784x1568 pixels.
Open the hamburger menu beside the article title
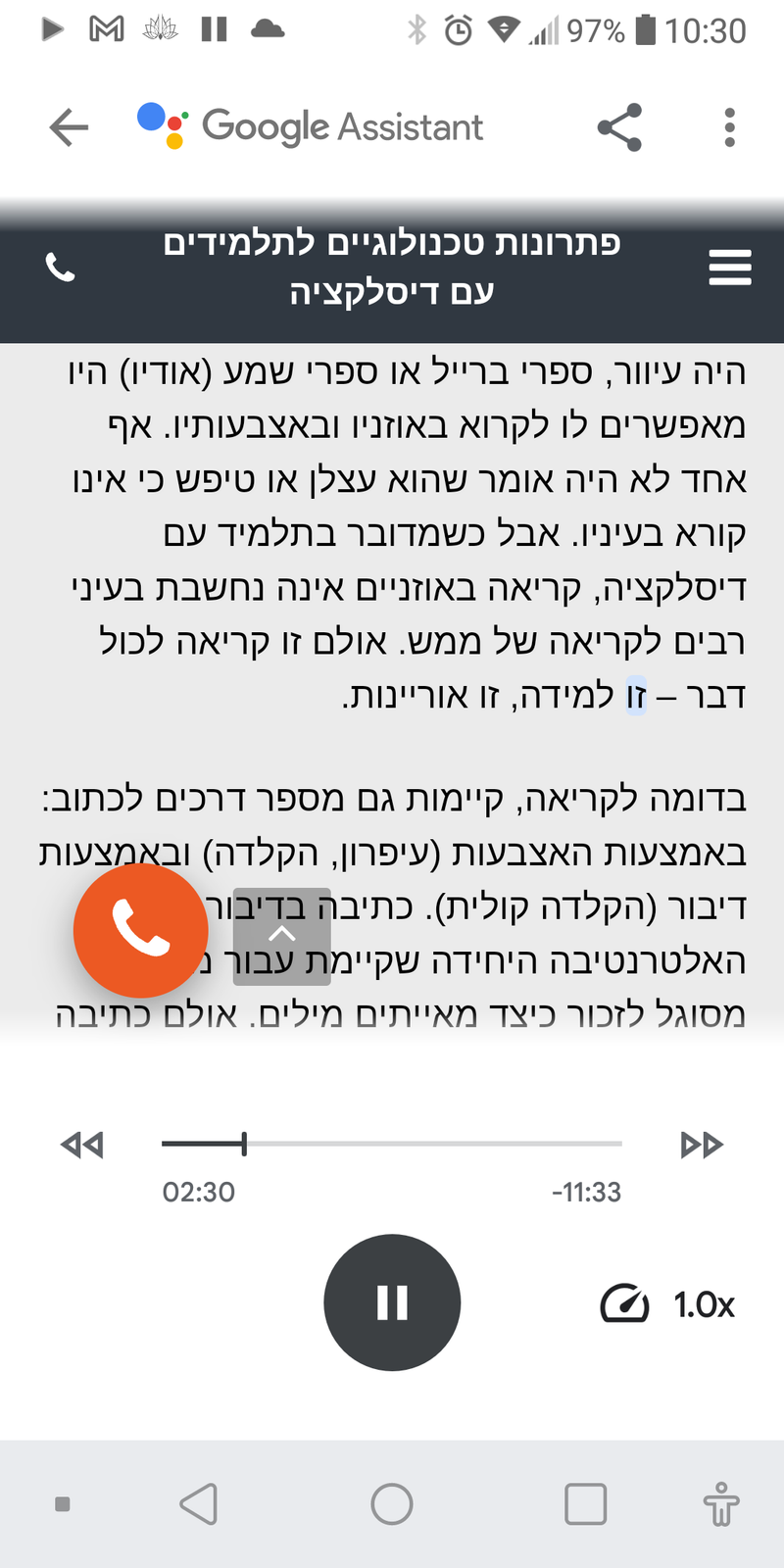coord(729,267)
